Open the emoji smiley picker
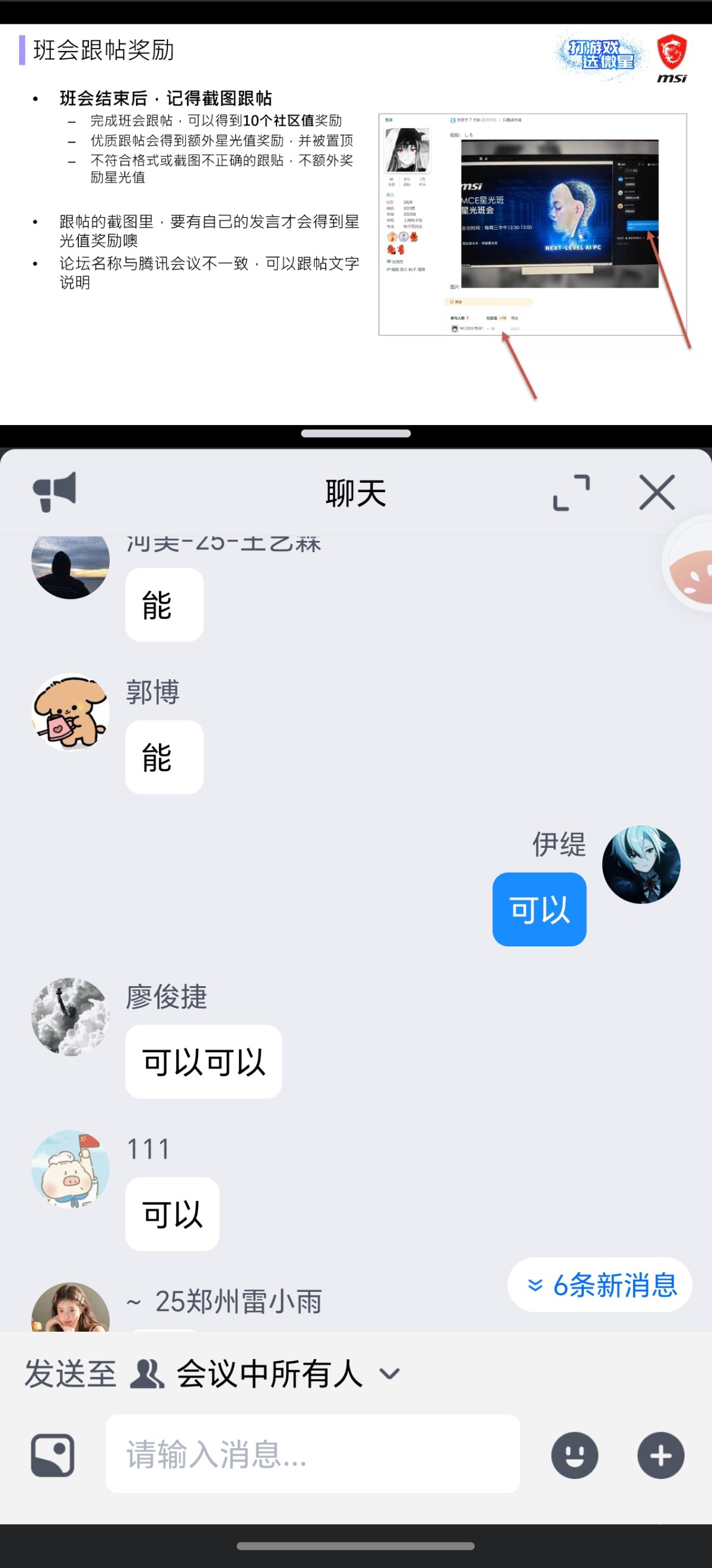712x1568 pixels. pyautogui.click(x=574, y=1456)
